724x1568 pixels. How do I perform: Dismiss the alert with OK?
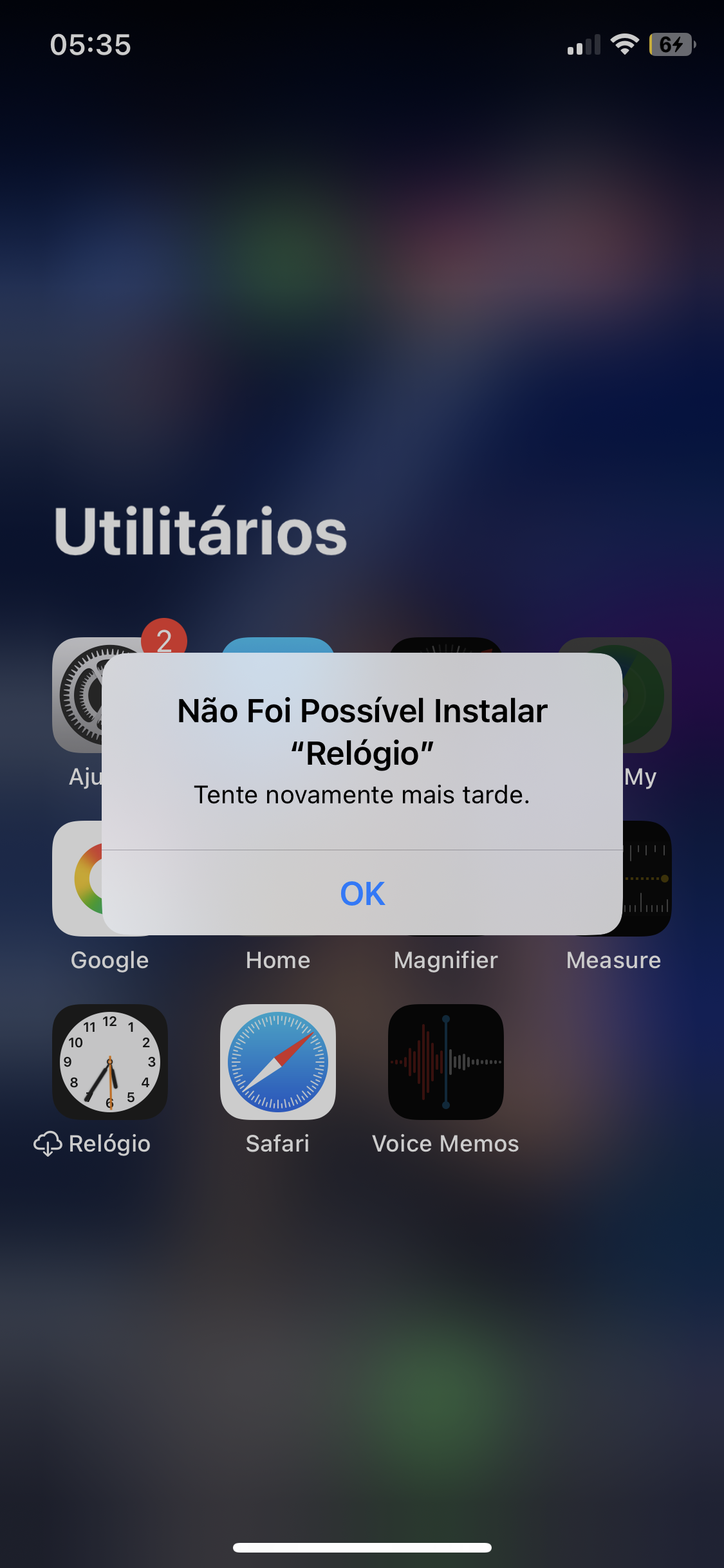coord(362,893)
